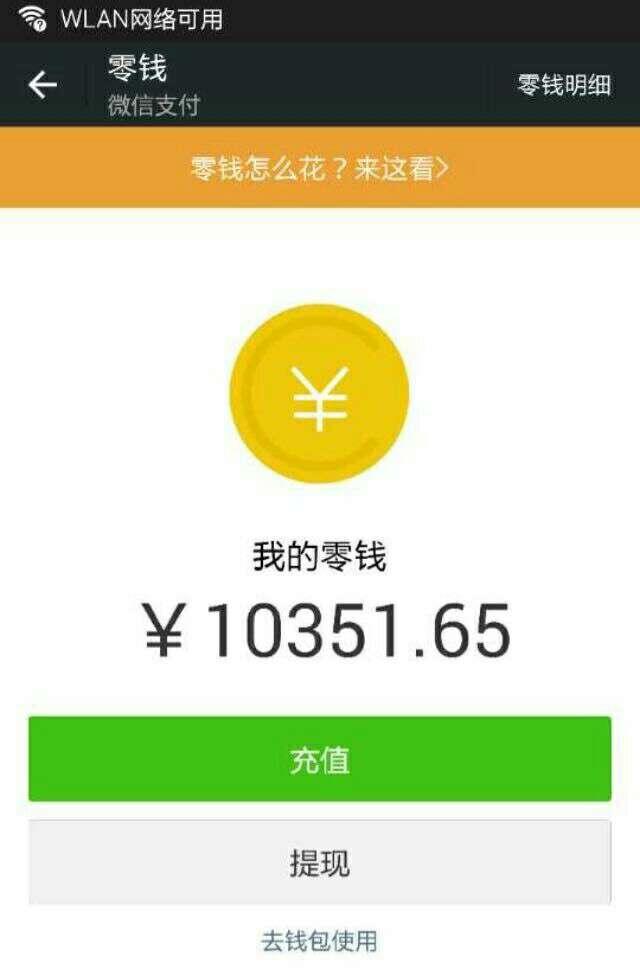This screenshot has height=976, width=640.
Task: Open the 零钱怎么花？来这看 banner
Action: [320, 168]
